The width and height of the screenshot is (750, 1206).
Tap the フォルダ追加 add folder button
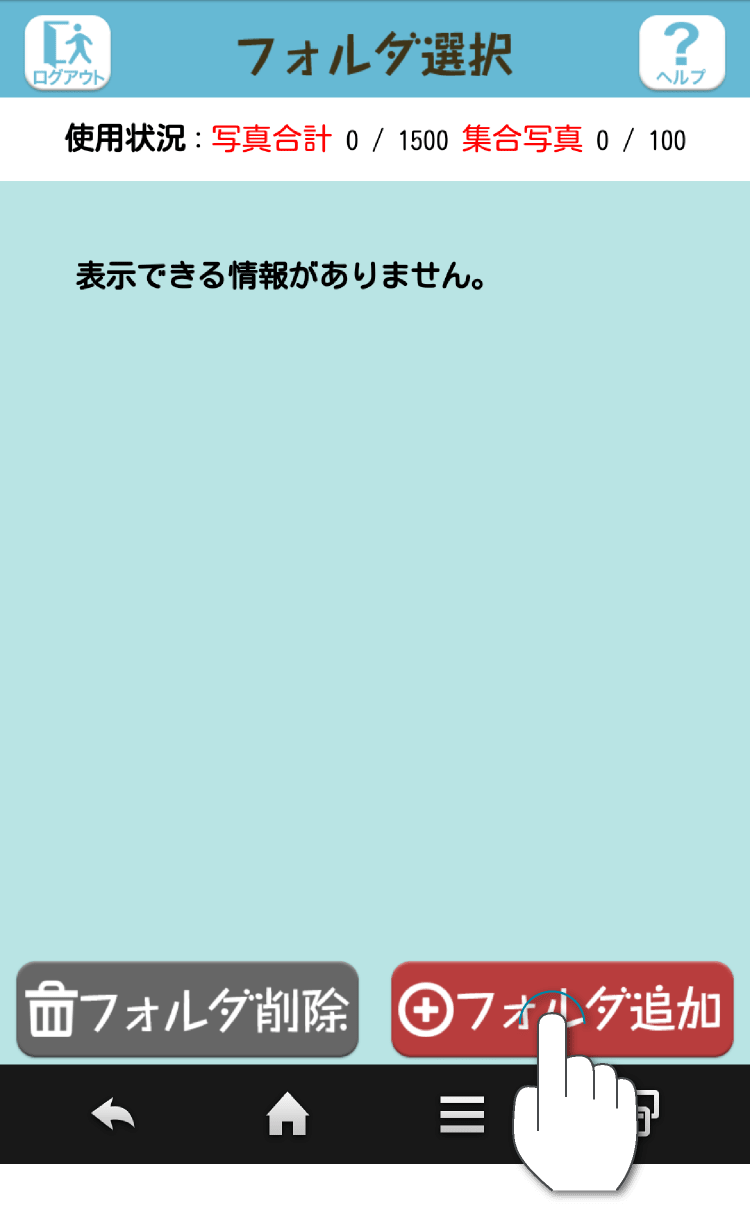pyautogui.click(x=561, y=1010)
